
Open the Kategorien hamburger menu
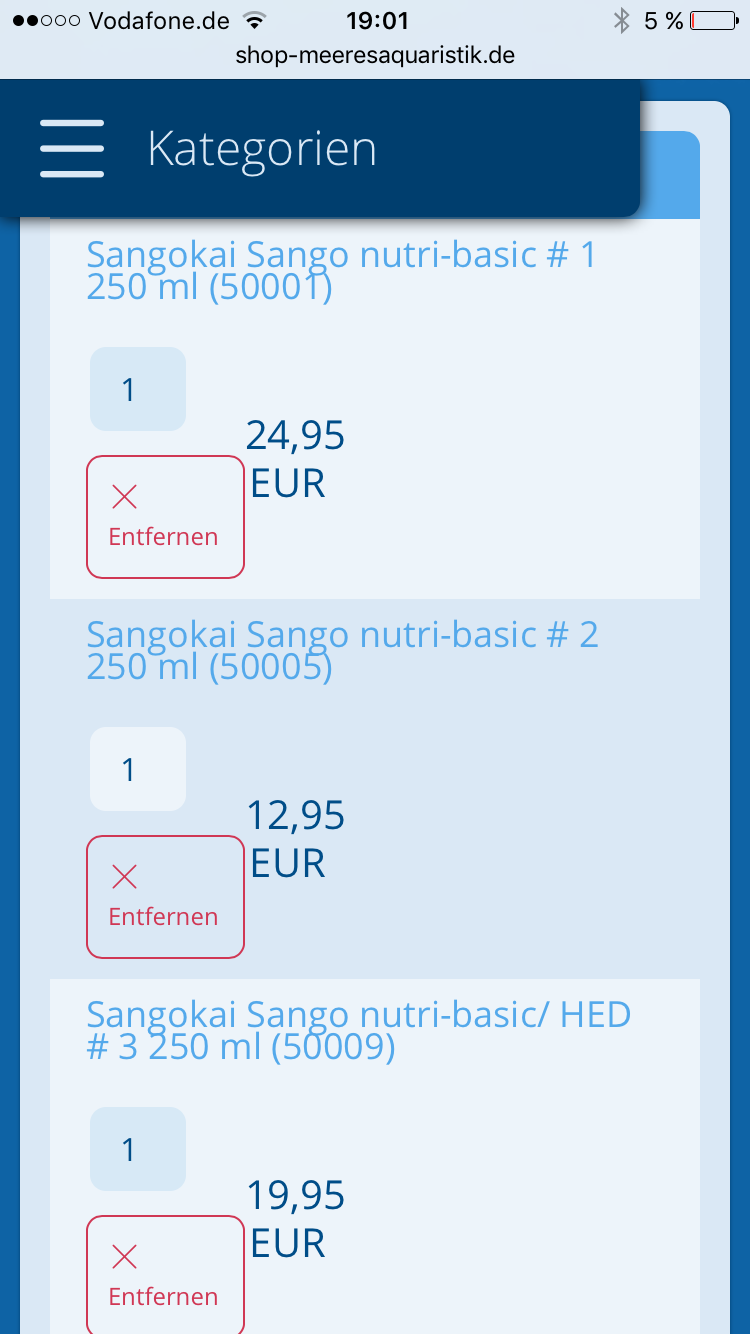(x=72, y=149)
